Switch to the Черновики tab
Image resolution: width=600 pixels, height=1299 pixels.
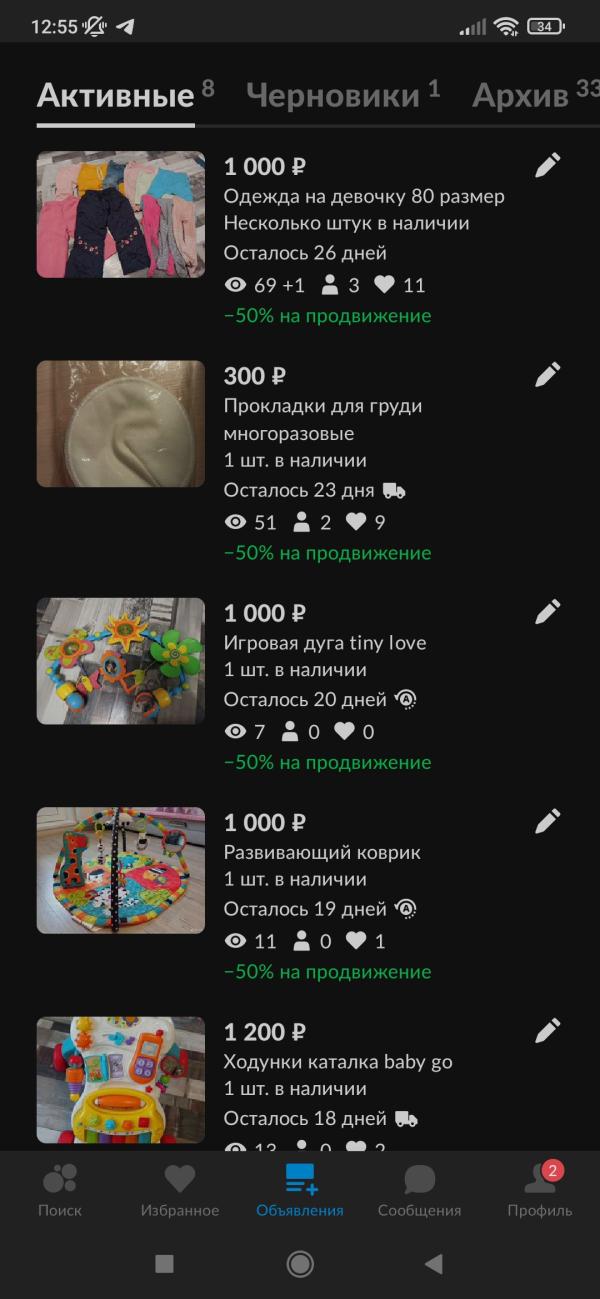(x=332, y=96)
